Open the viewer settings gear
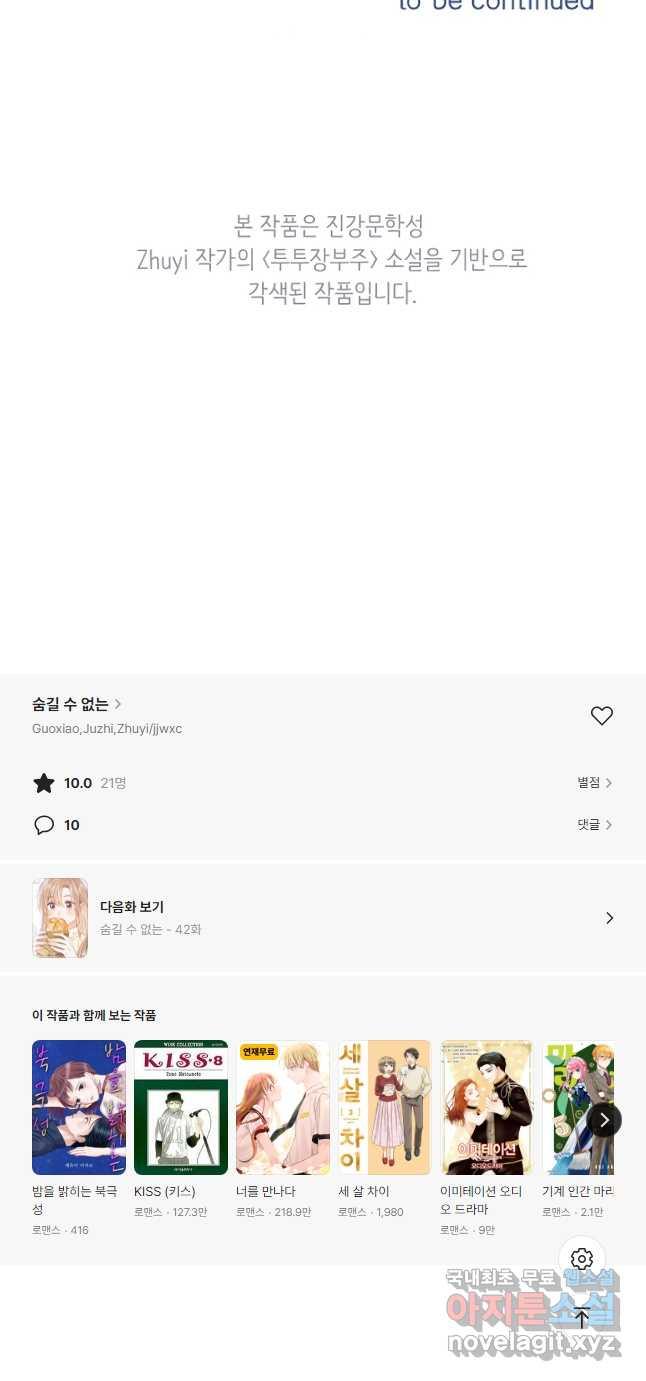The width and height of the screenshot is (646, 1381). [582, 1259]
